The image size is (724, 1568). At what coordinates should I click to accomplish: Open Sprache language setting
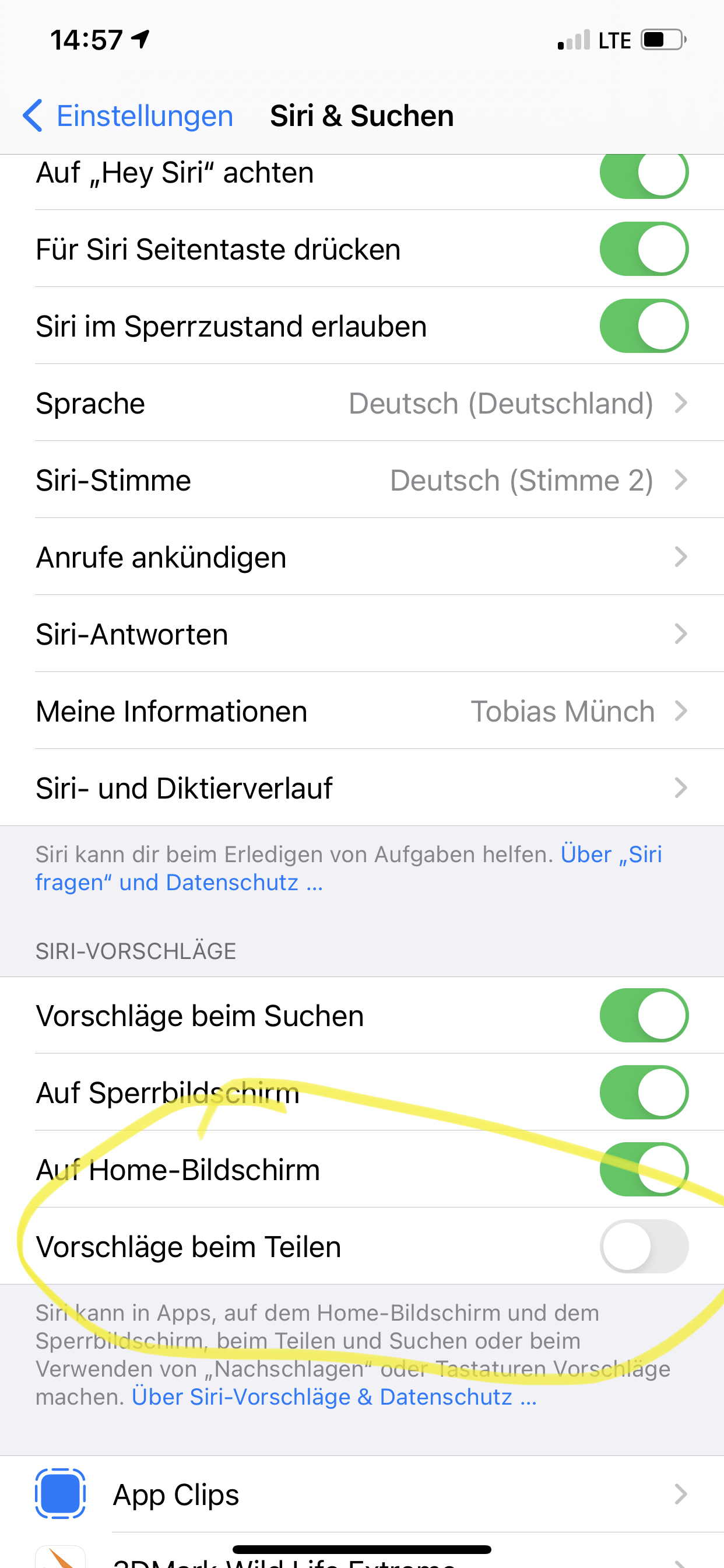click(x=361, y=403)
